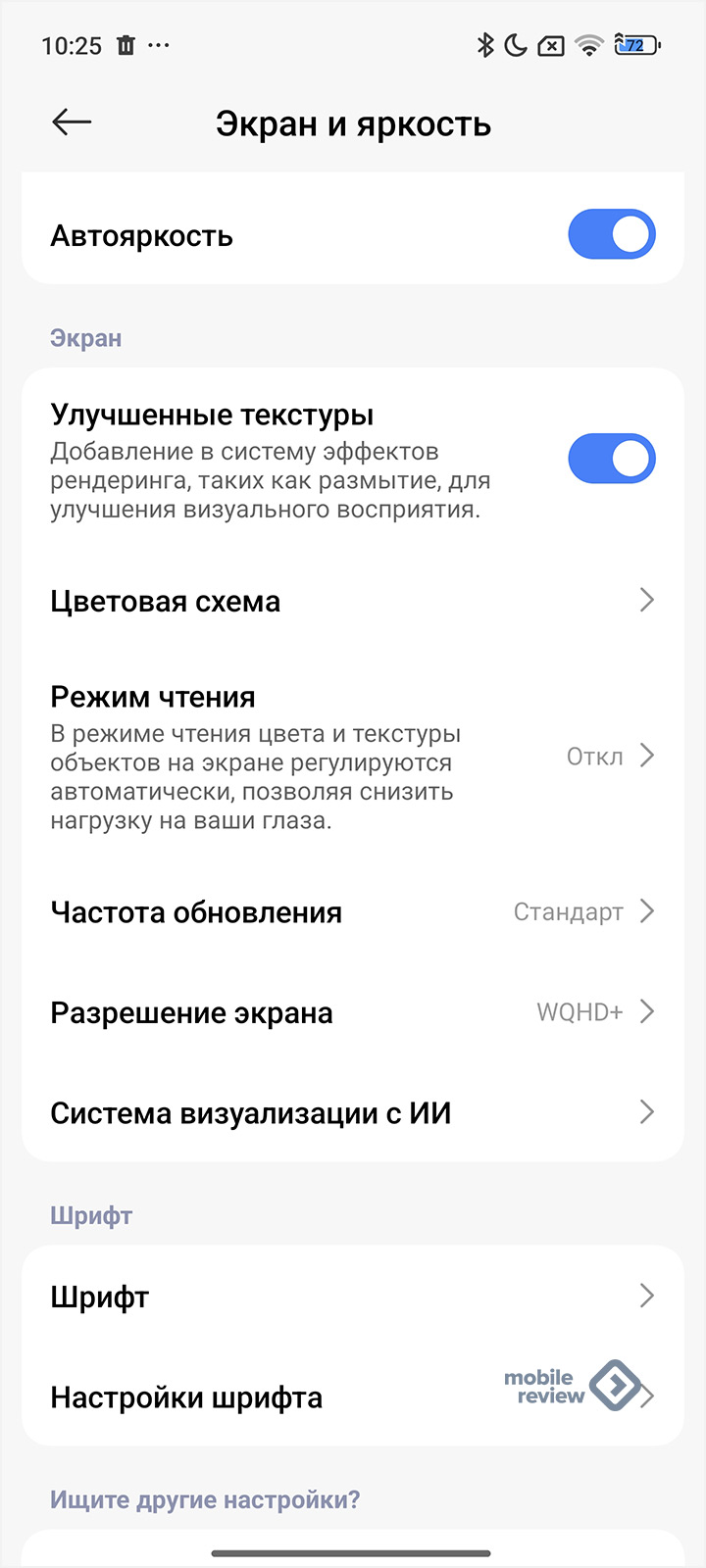This screenshot has width=706, height=1568.
Task: Disable the Улучшенные текстуры switch
Action: 612,459
